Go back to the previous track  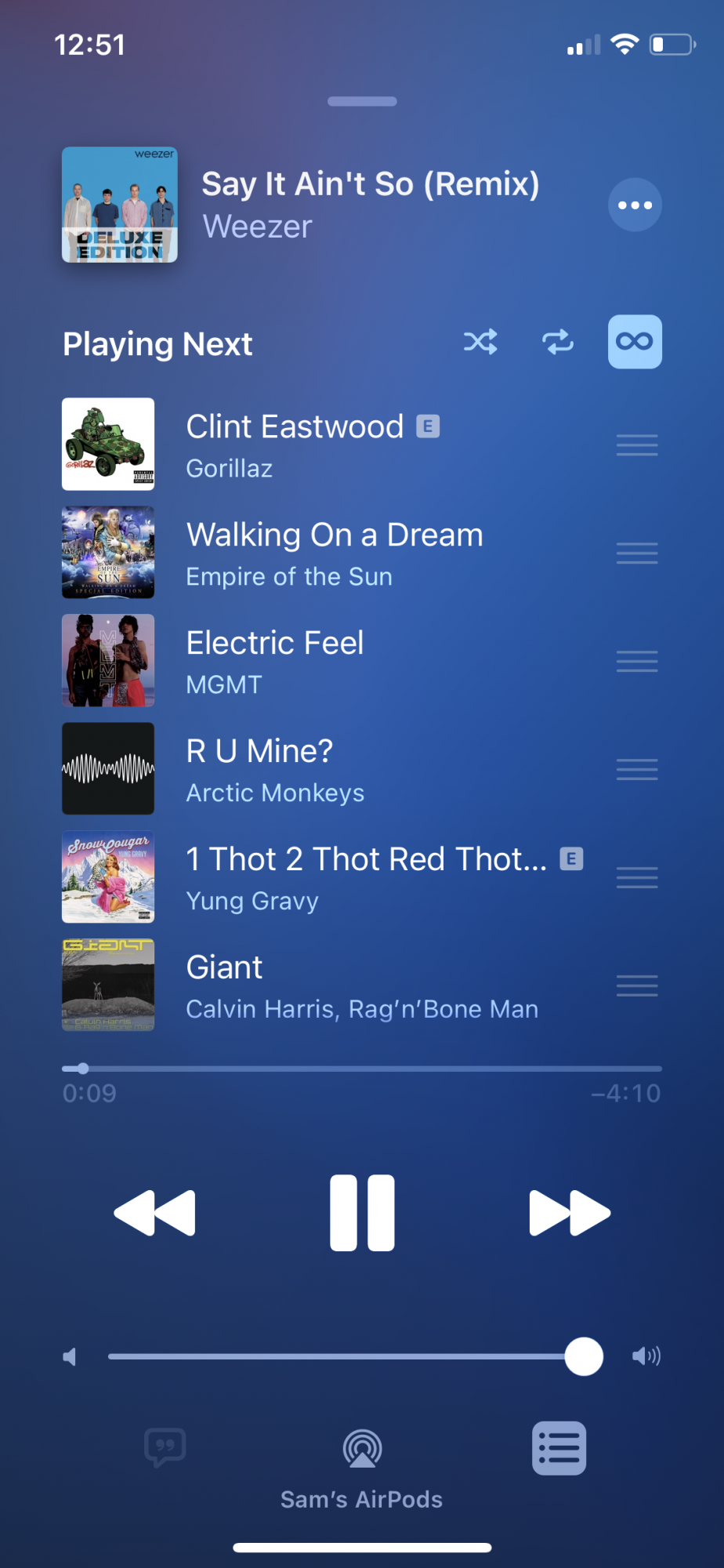click(154, 1213)
